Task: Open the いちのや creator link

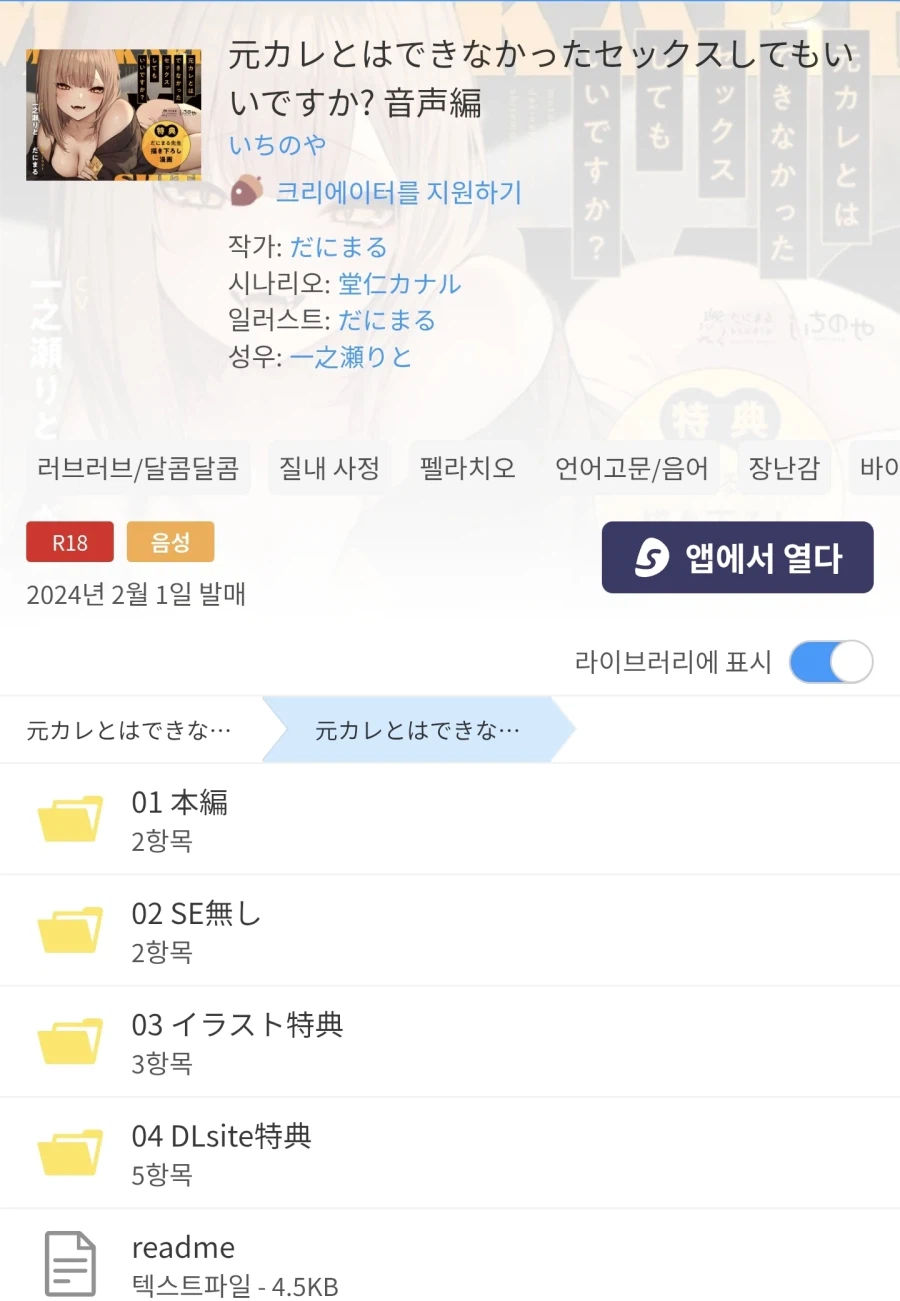Action: (278, 145)
